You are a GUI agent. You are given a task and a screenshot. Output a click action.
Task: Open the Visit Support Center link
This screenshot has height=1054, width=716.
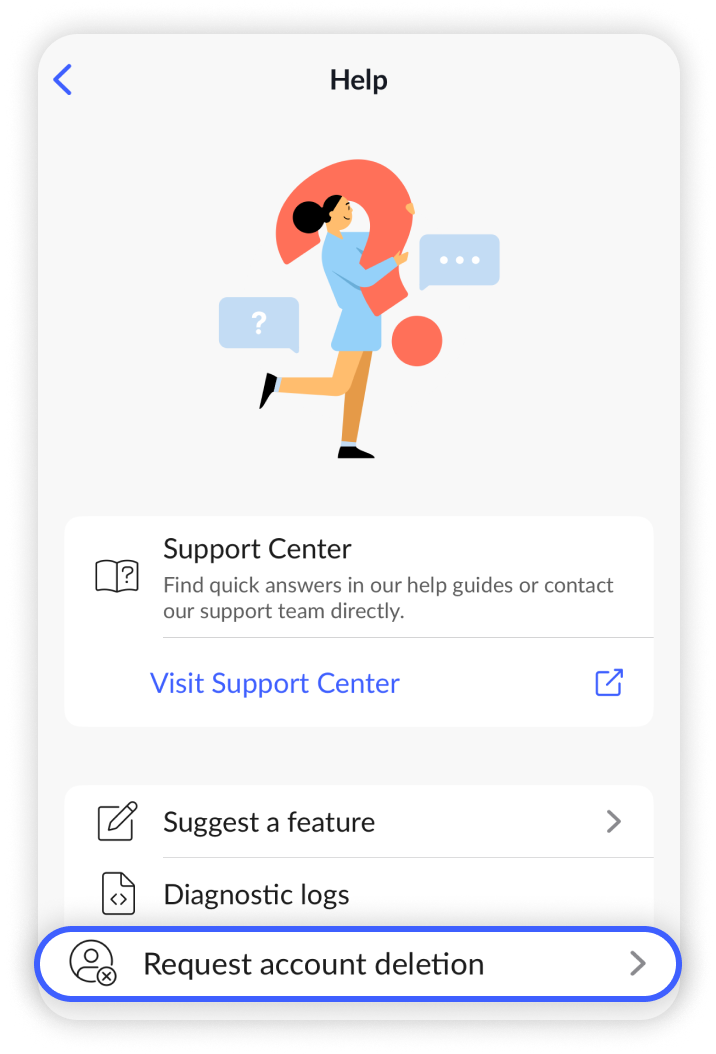(x=275, y=683)
